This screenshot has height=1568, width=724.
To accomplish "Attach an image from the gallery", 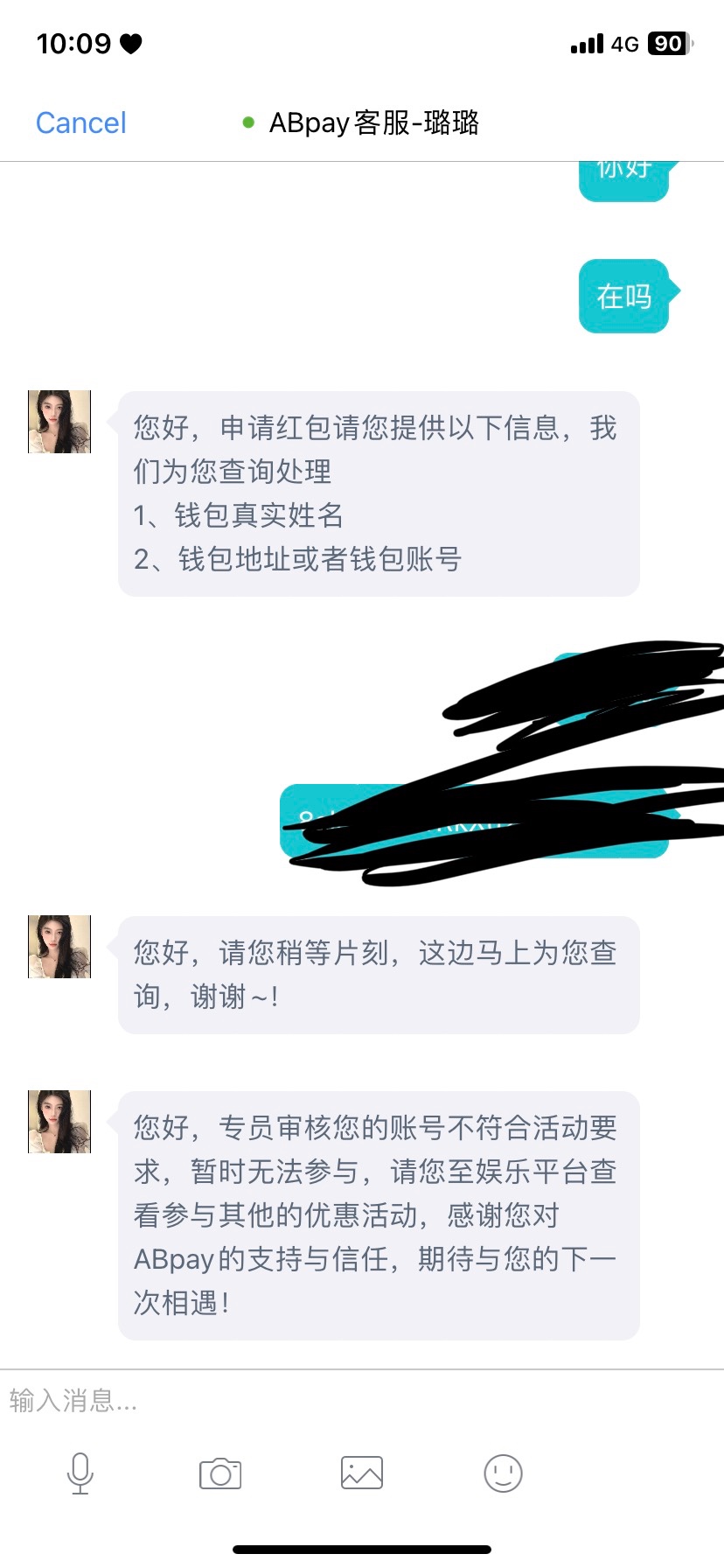I will 362,1473.
